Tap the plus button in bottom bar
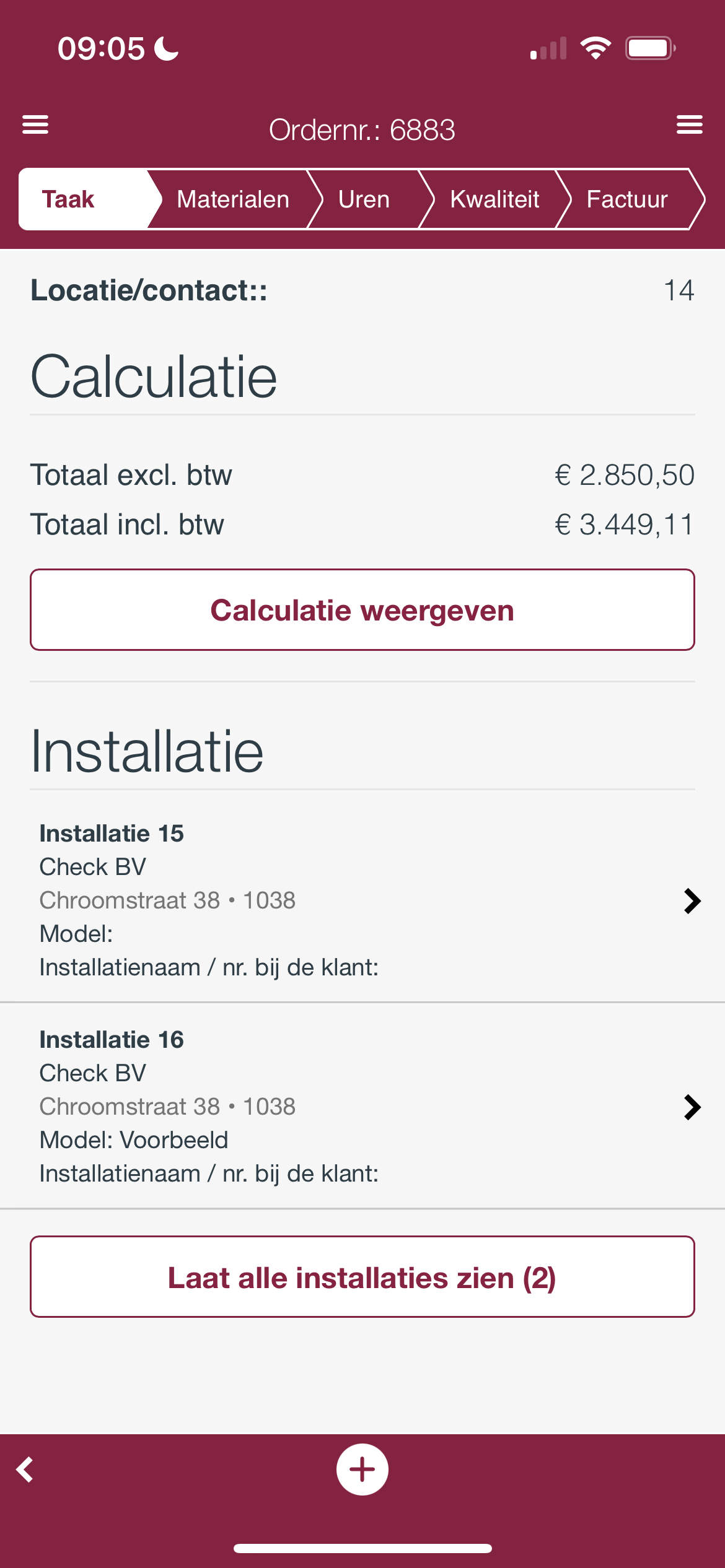Image resolution: width=725 pixels, height=1568 pixels. coord(362,1470)
